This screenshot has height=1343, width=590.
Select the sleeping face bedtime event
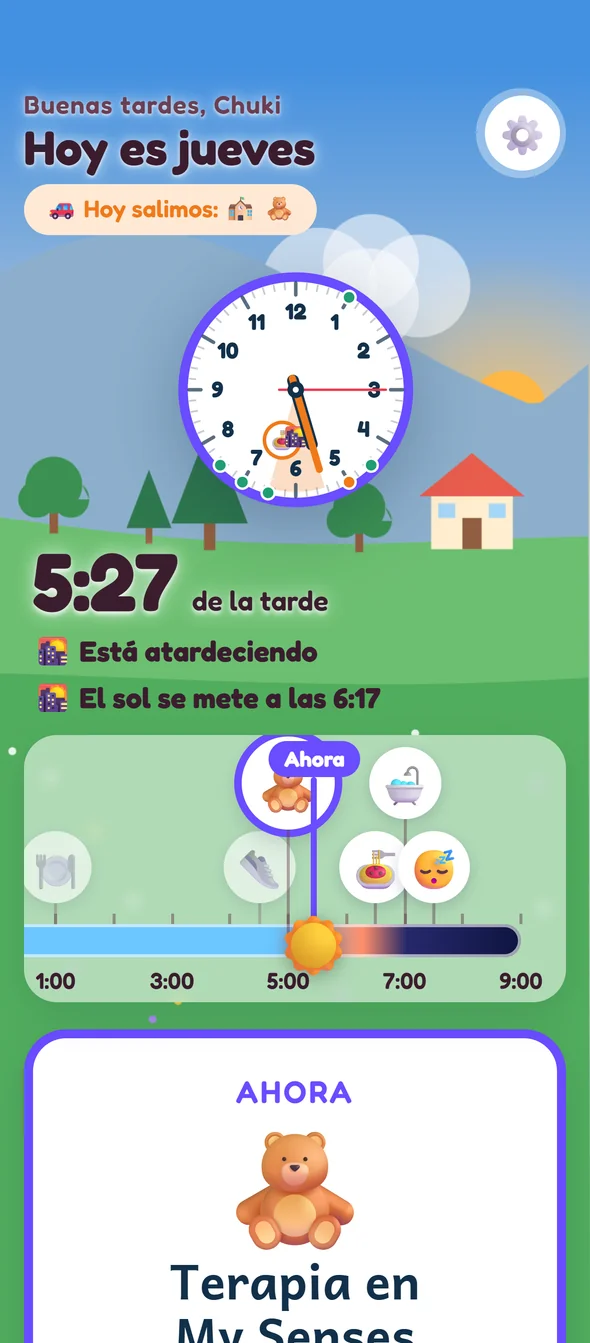click(x=434, y=867)
